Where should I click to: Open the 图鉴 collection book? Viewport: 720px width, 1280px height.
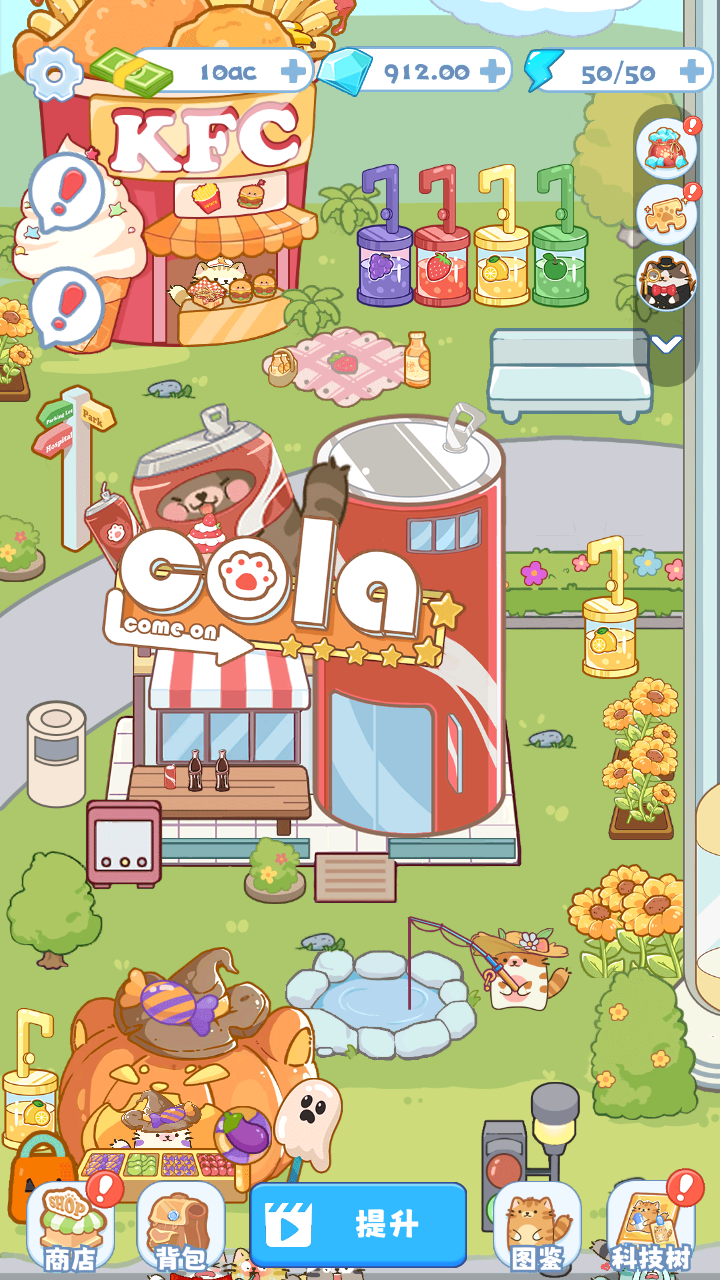coord(537,1226)
